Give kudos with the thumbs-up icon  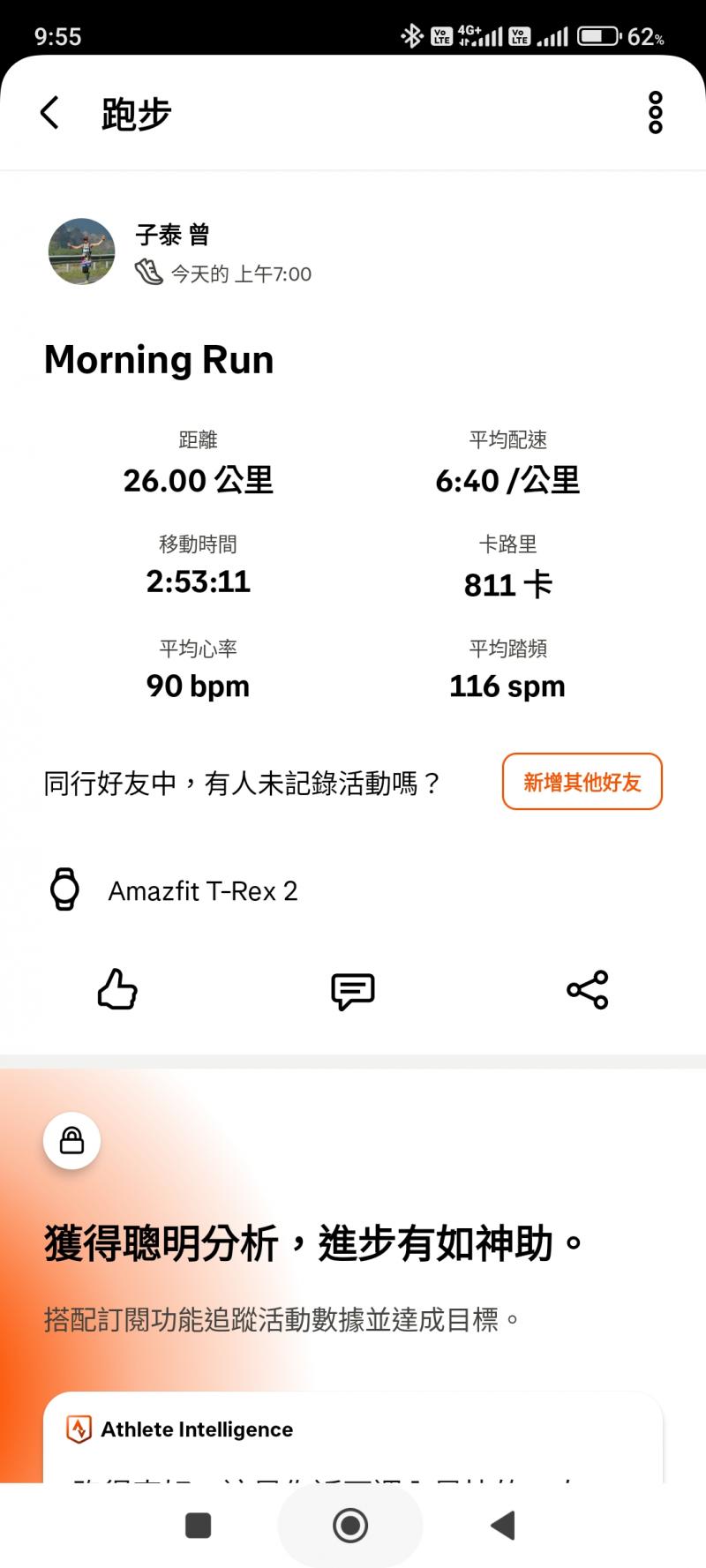(117, 989)
